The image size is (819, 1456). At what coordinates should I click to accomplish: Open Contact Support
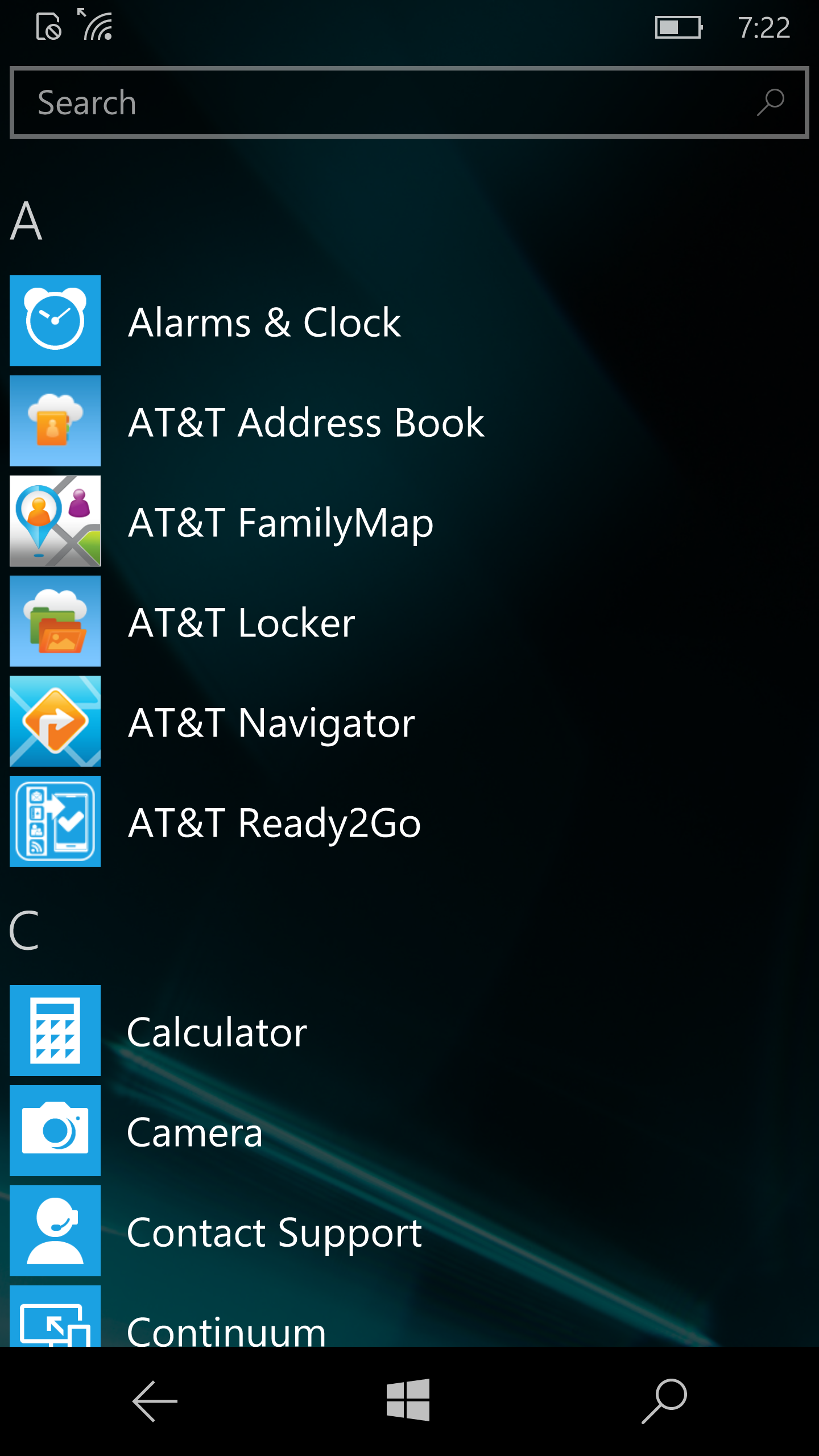[x=274, y=1231]
